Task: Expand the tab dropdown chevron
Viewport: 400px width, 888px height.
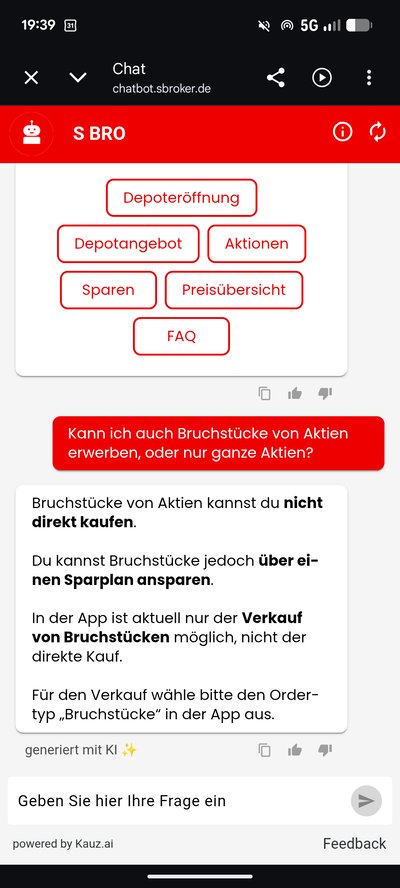Action: tap(78, 78)
